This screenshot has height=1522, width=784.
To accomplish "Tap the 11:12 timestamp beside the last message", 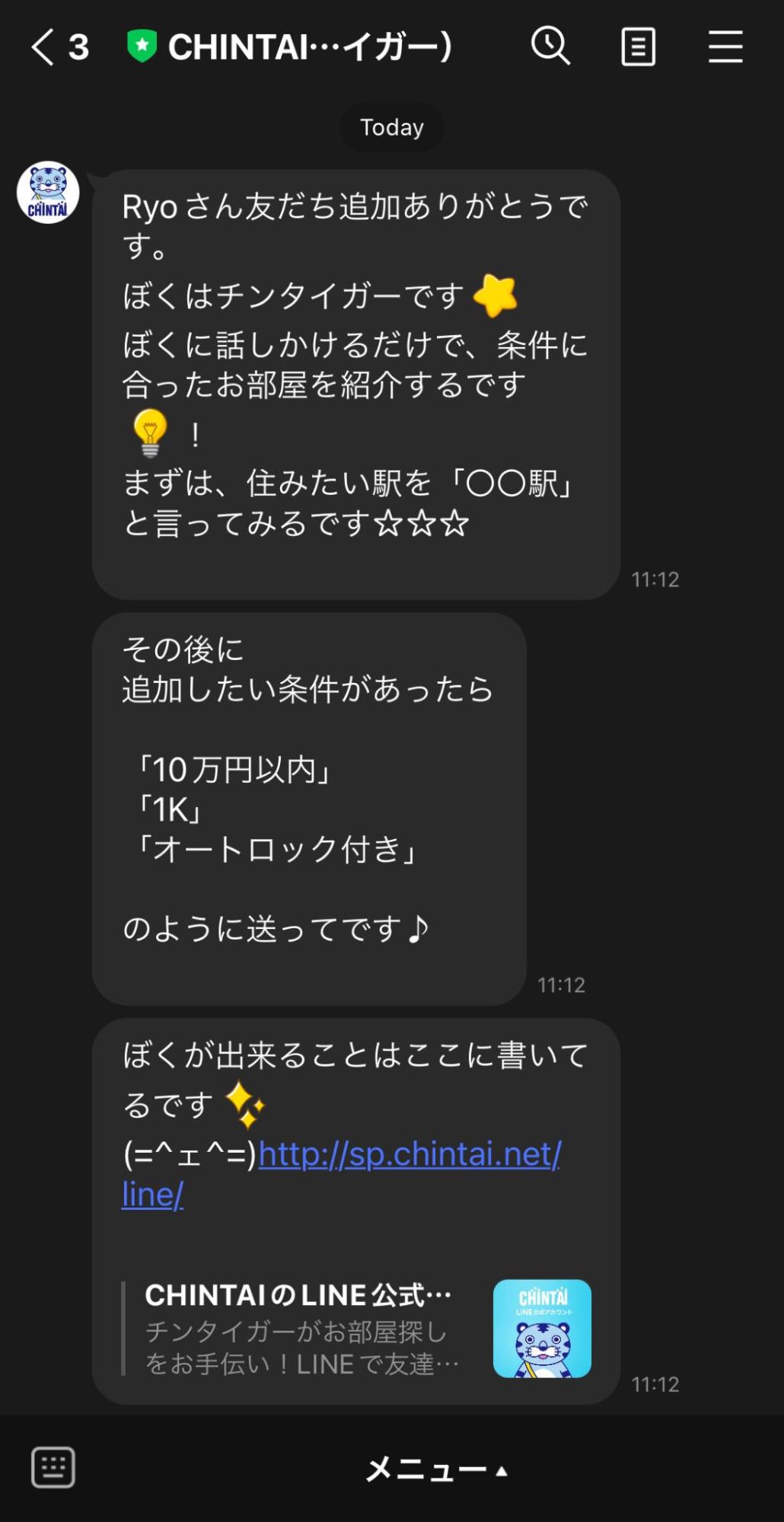I will coord(656,1384).
